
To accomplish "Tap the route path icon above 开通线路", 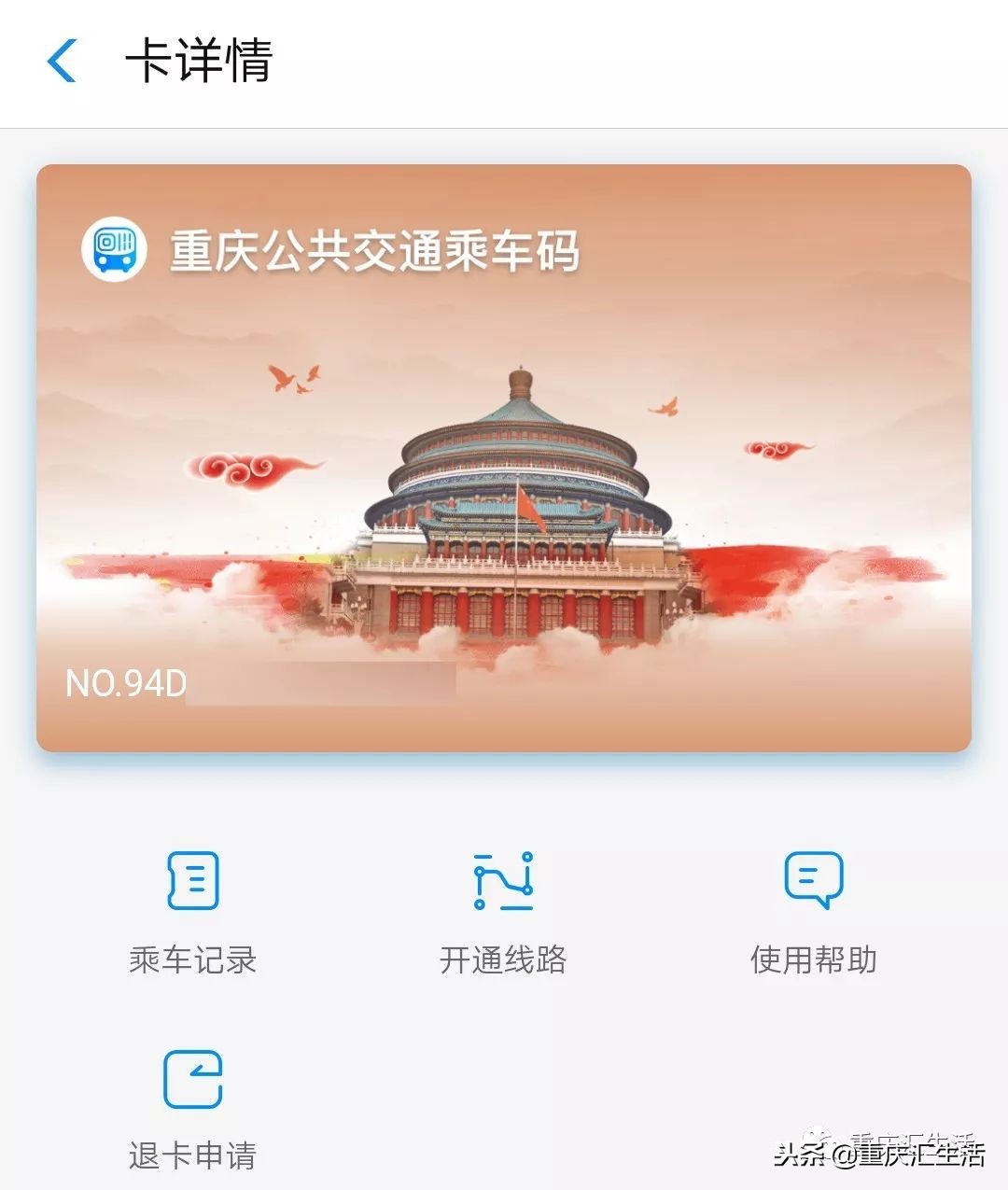I will tap(504, 878).
